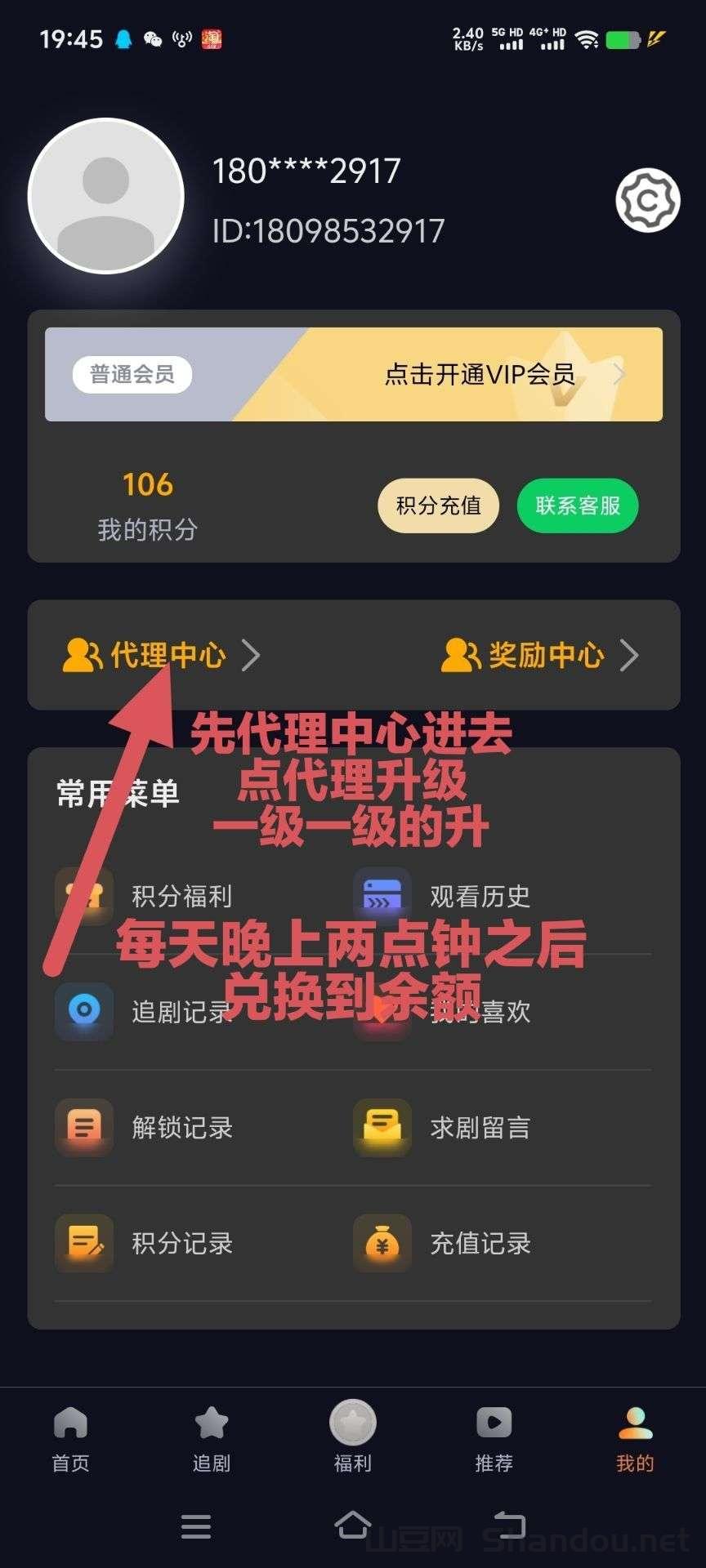
Task: Tap the 积分充值 button
Action: click(438, 506)
